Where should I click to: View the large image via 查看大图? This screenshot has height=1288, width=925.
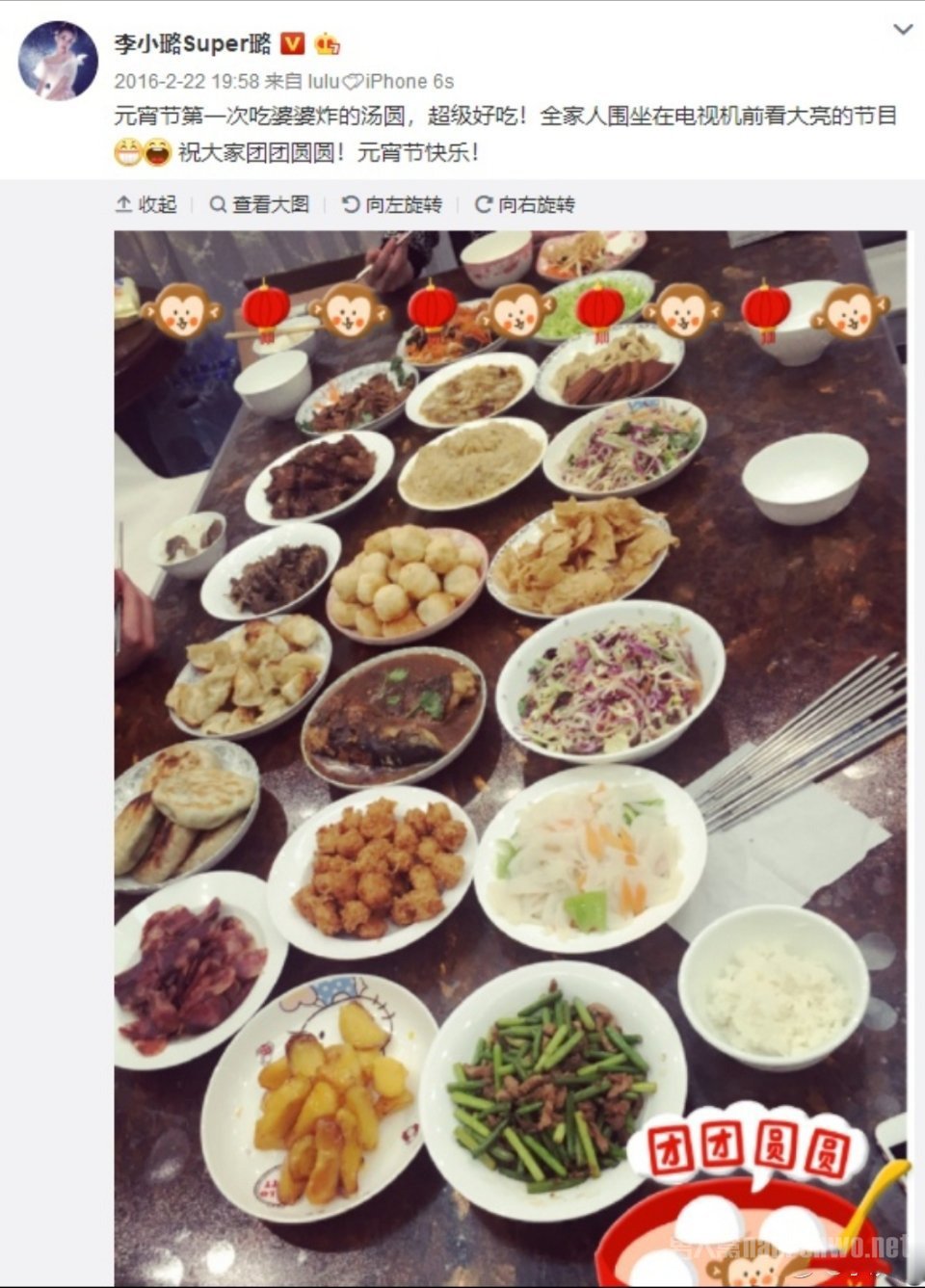[x=260, y=204]
